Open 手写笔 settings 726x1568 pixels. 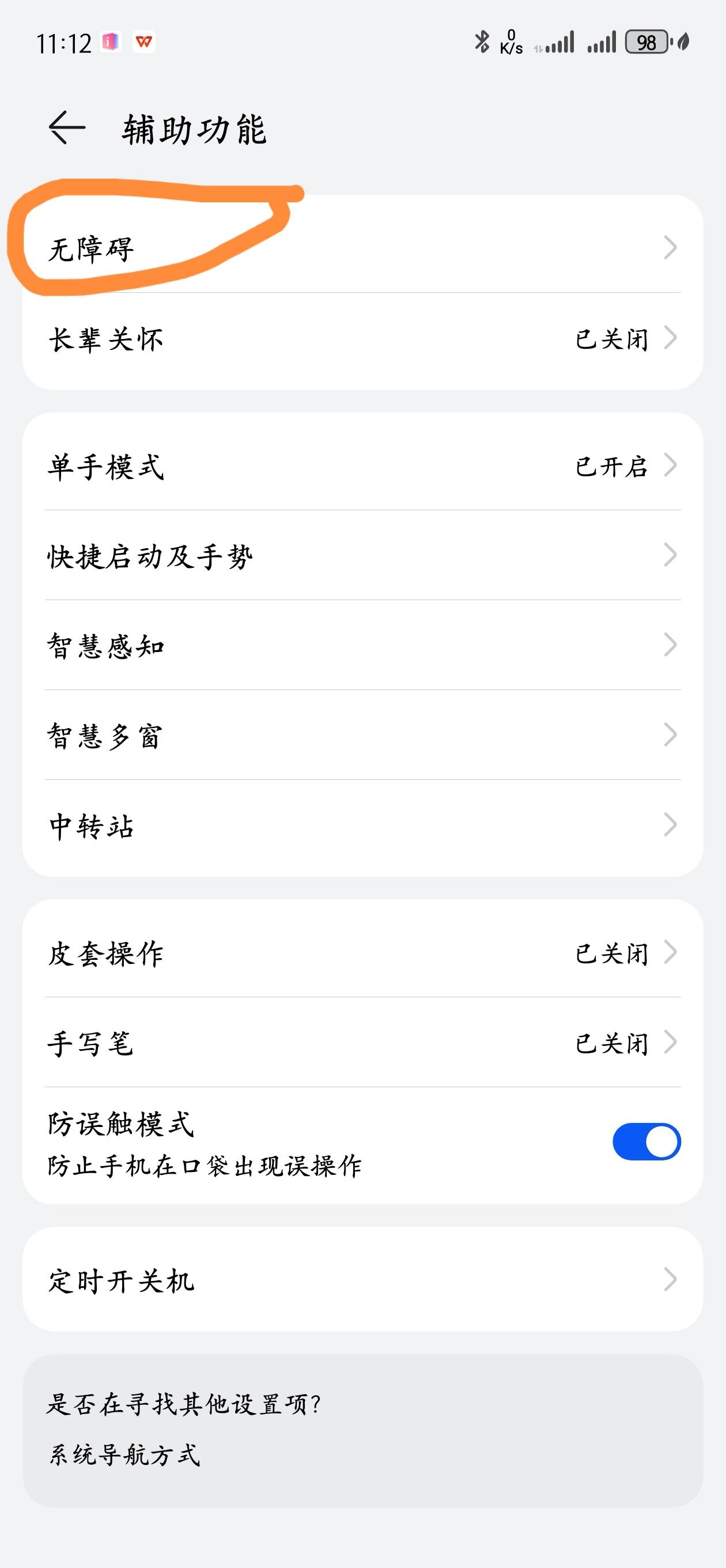point(362,1043)
